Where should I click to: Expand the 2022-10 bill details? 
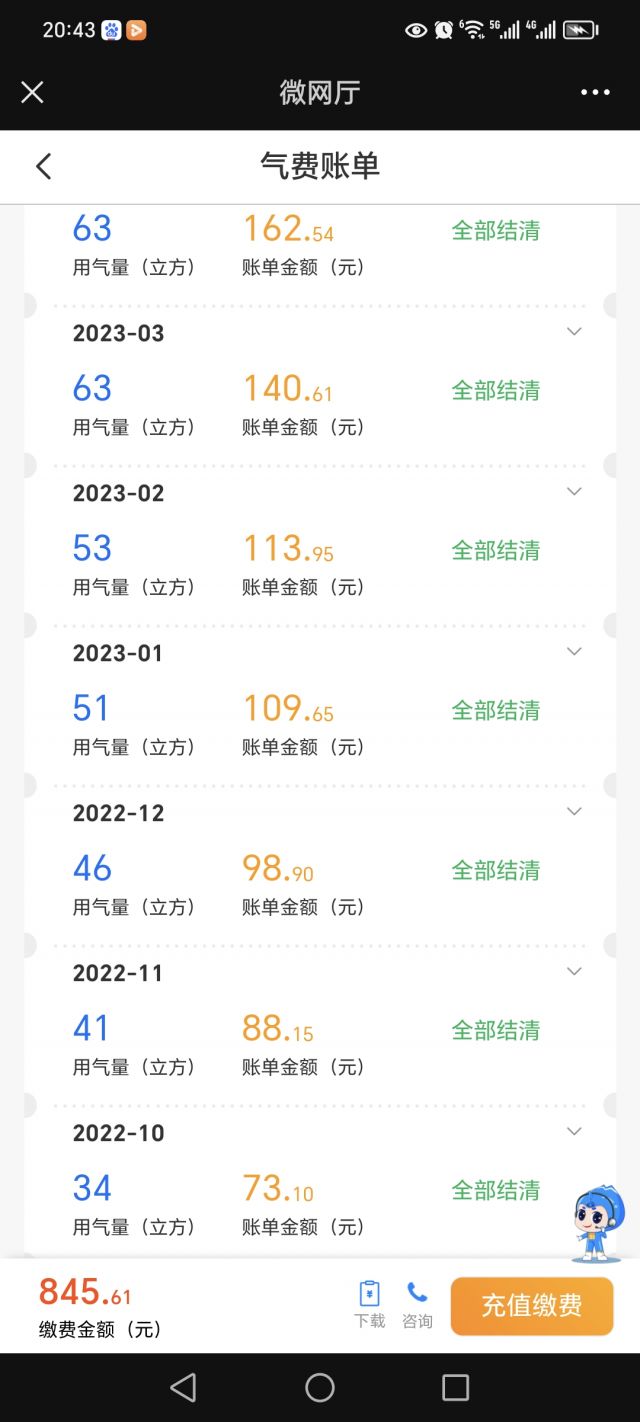click(574, 1132)
